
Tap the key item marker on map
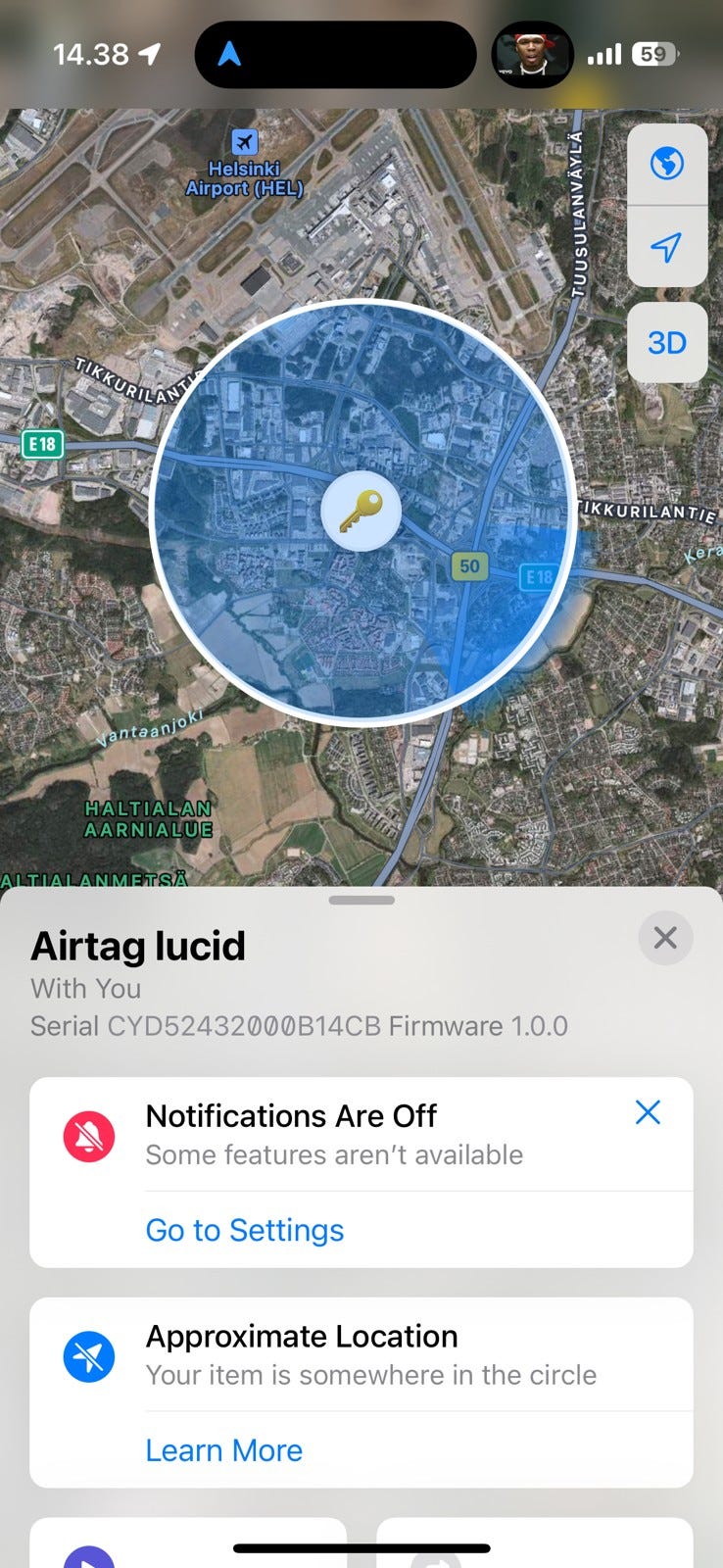pyautogui.click(x=361, y=511)
